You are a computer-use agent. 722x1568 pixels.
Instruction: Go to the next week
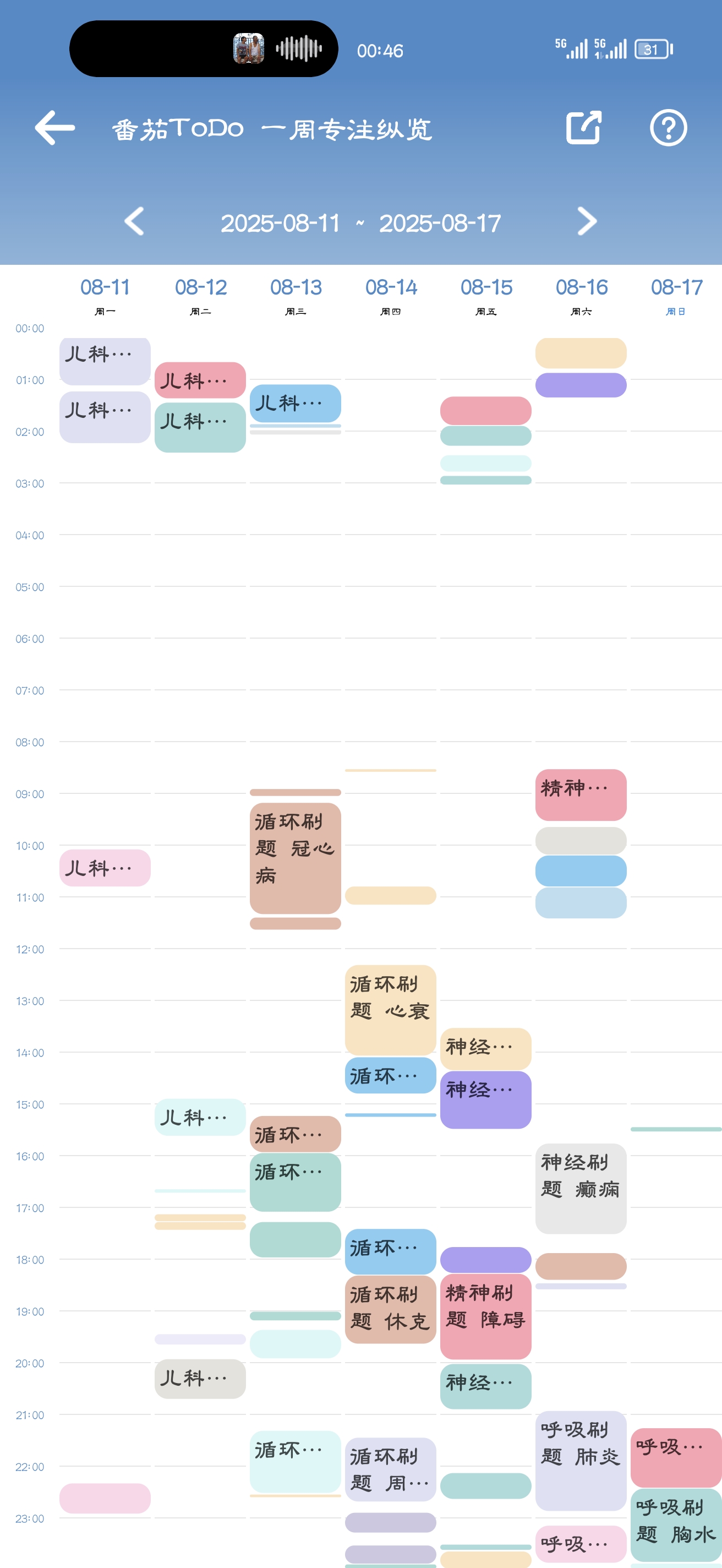[x=587, y=221]
